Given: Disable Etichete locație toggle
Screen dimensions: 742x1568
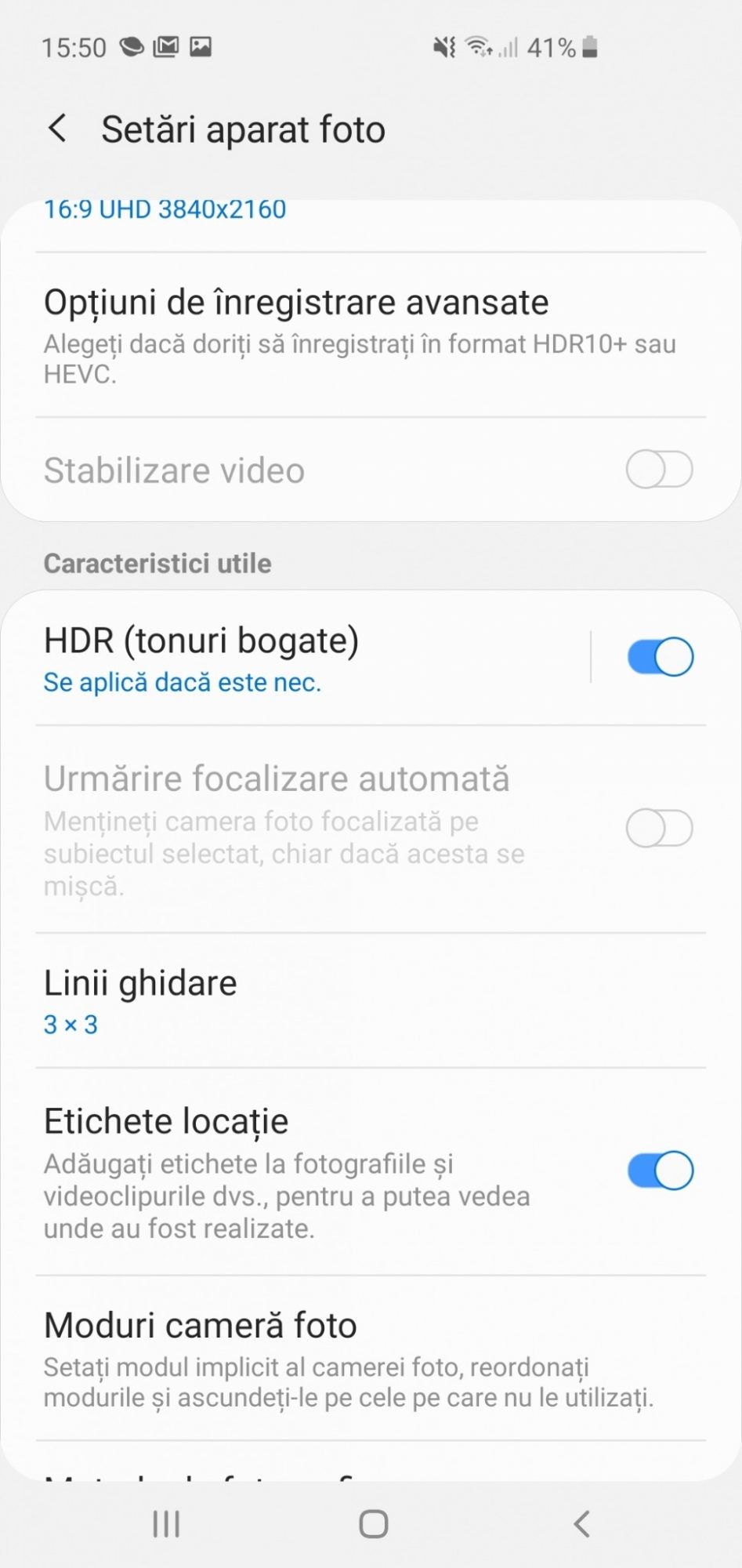Looking at the screenshot, I should pos(660,1171).
